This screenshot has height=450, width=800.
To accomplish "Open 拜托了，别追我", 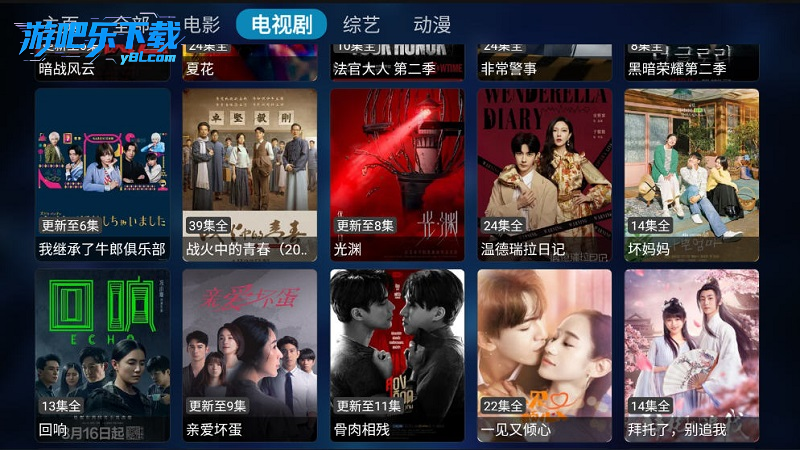I will (x=692, y=355).
